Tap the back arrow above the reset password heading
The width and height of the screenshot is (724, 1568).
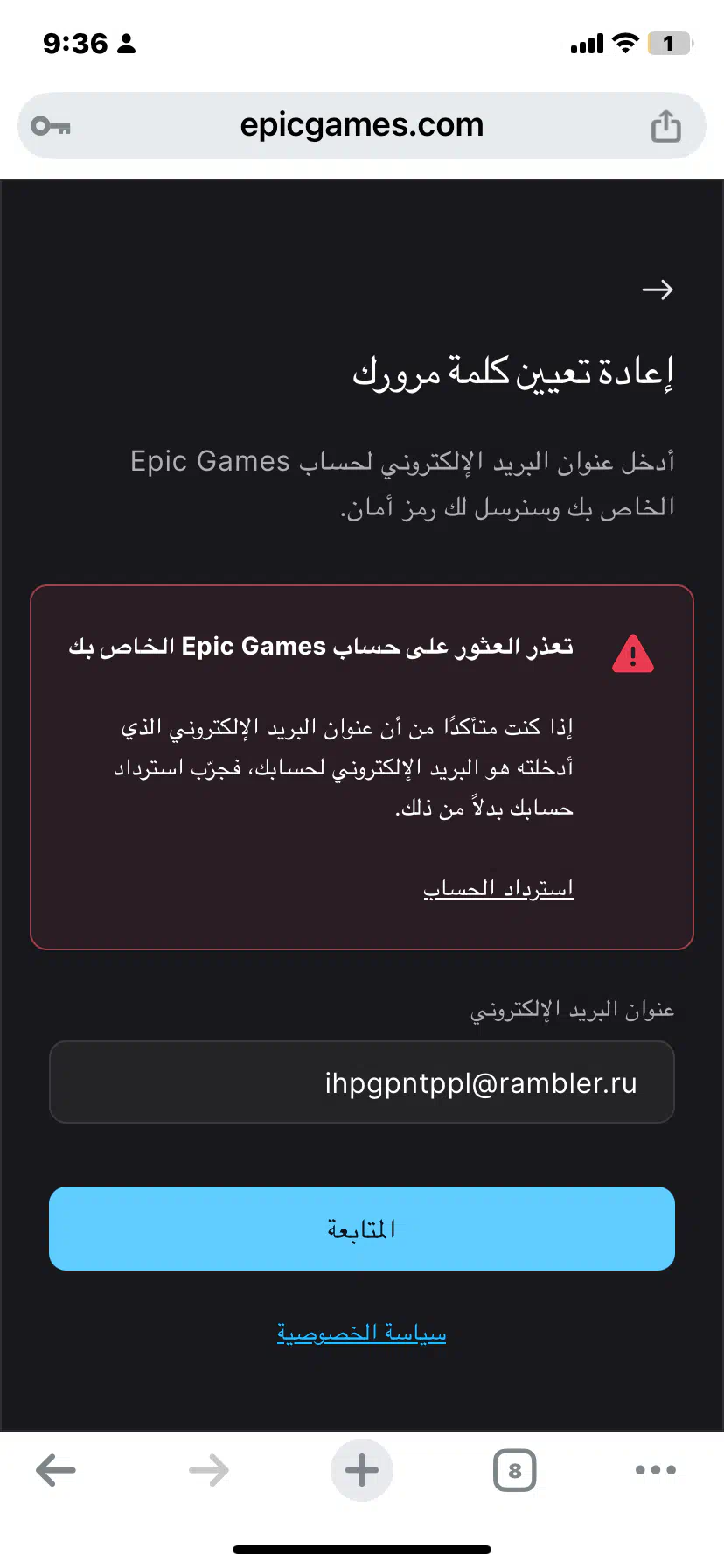658,290
